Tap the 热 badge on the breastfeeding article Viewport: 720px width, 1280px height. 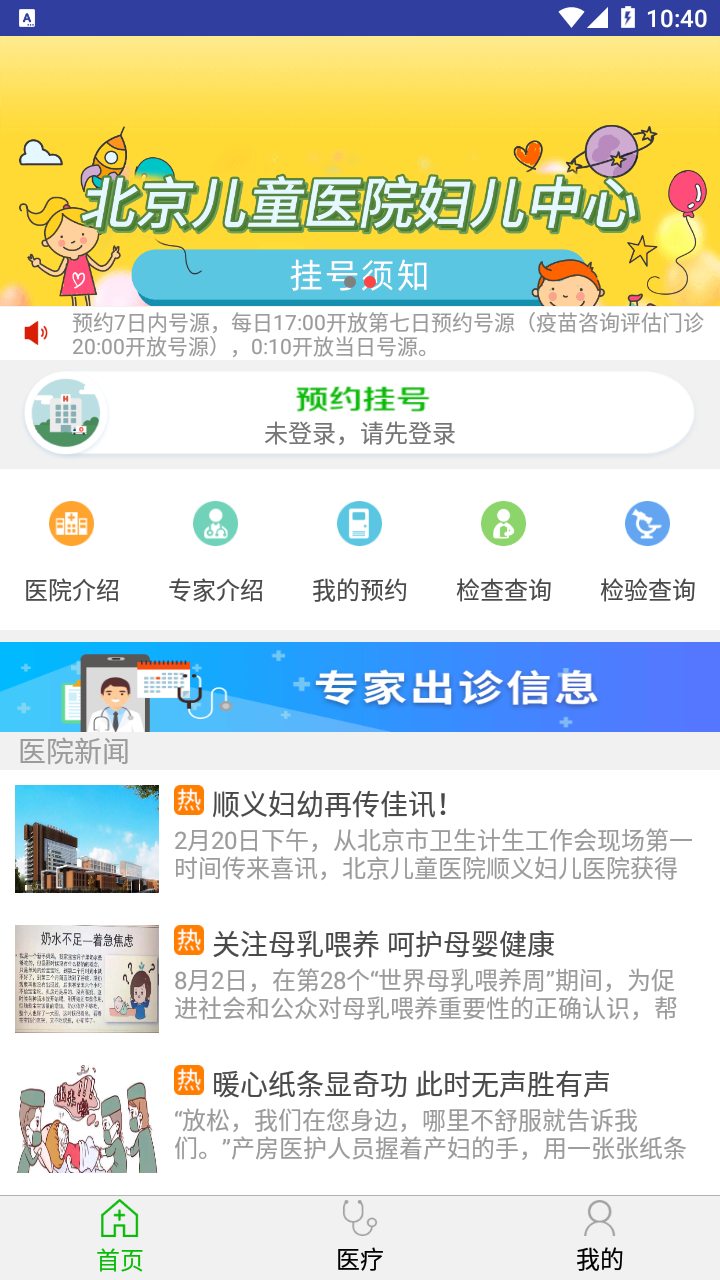click(x=190, y=940)
